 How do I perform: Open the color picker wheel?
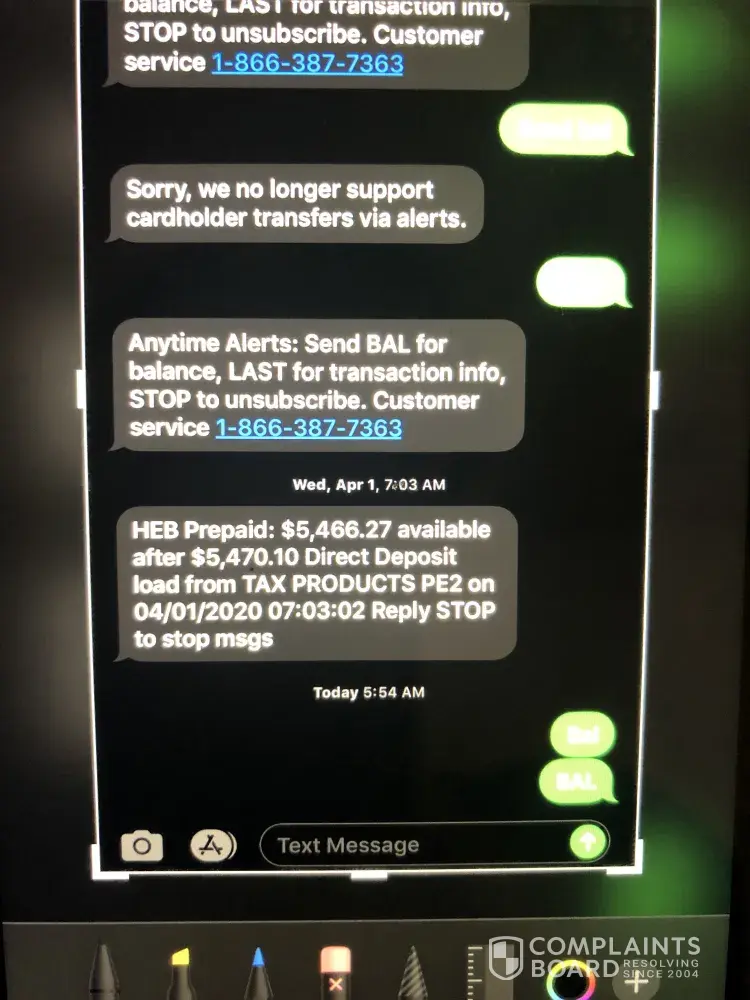tap(571, 983)
